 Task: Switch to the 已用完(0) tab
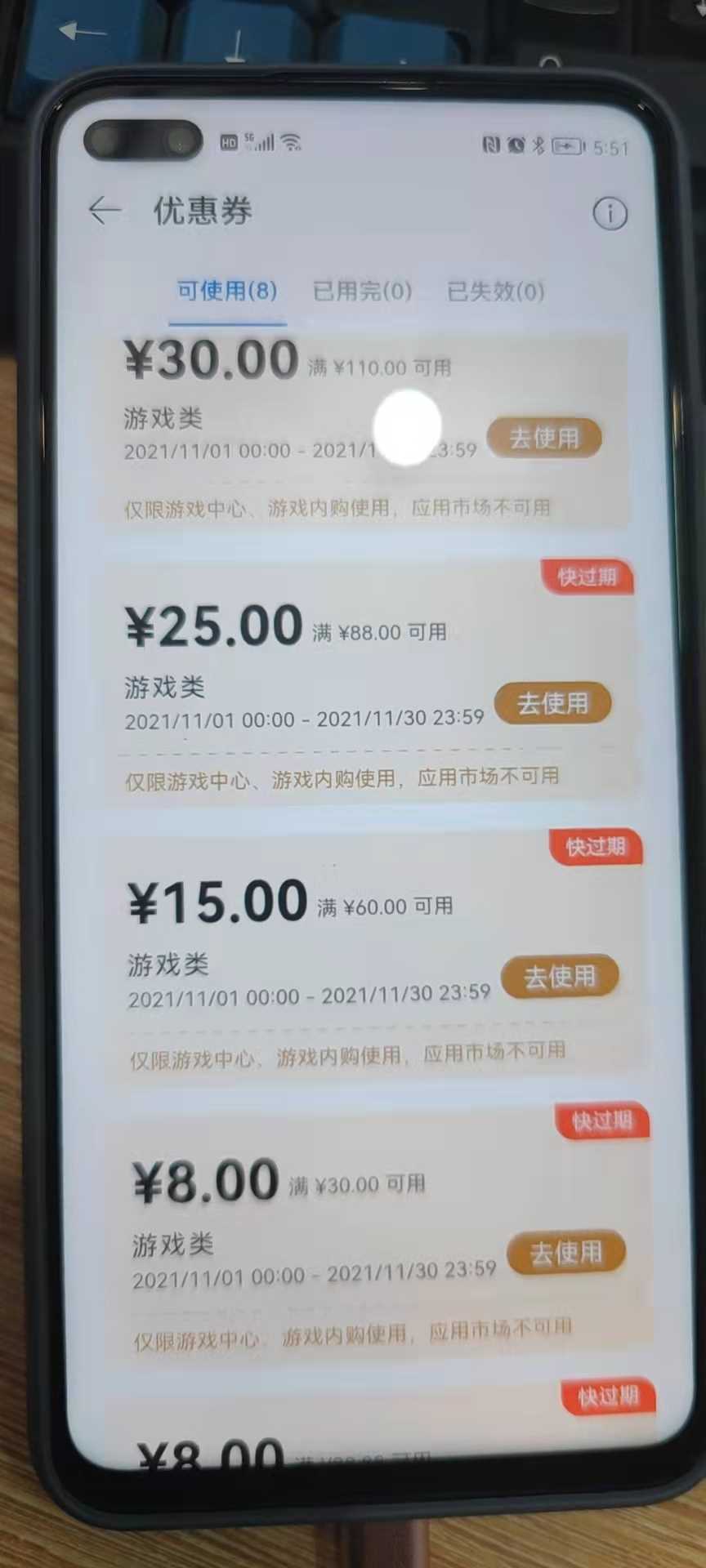[362, 291]
